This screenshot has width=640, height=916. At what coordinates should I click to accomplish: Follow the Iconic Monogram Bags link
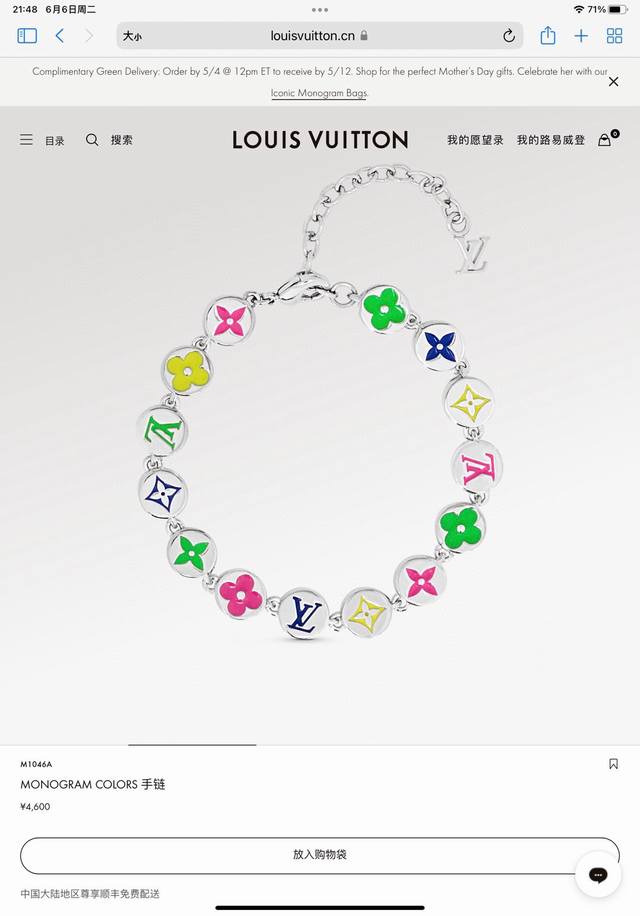click(x=319, y=93)
